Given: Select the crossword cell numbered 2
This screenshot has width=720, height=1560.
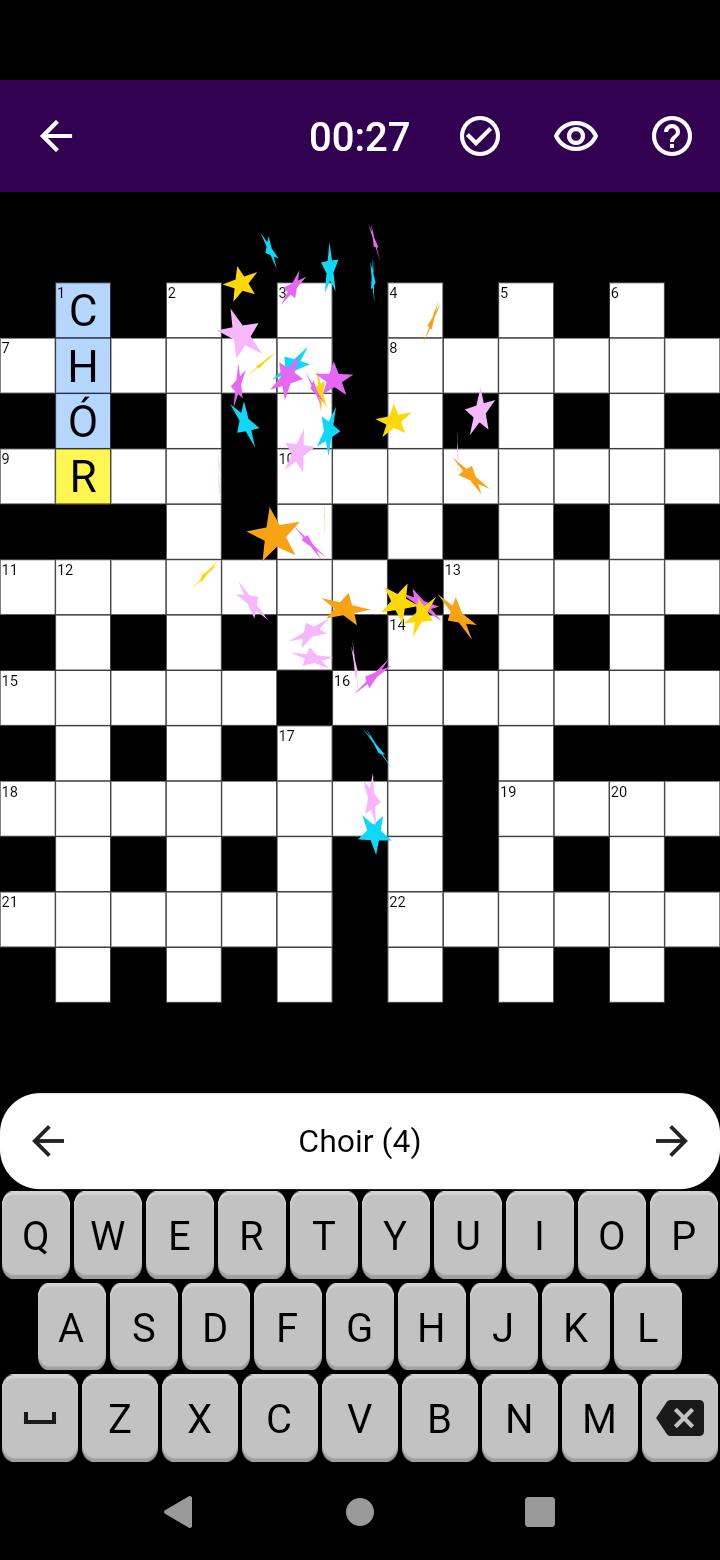Looking at the screenshot, I should pyautogui.click(x=194, y=310).
